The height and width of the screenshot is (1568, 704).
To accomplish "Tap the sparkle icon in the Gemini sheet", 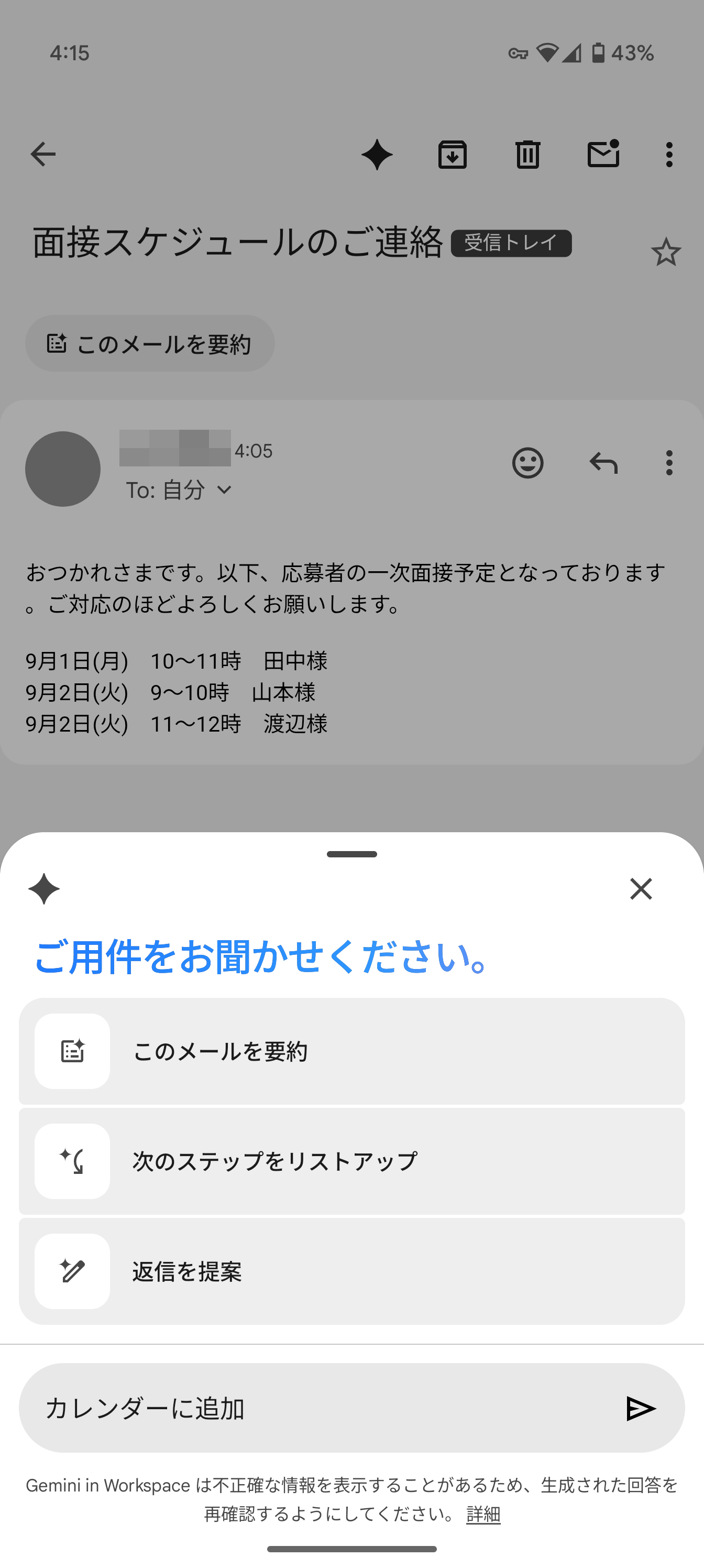I will coord(43,889).
